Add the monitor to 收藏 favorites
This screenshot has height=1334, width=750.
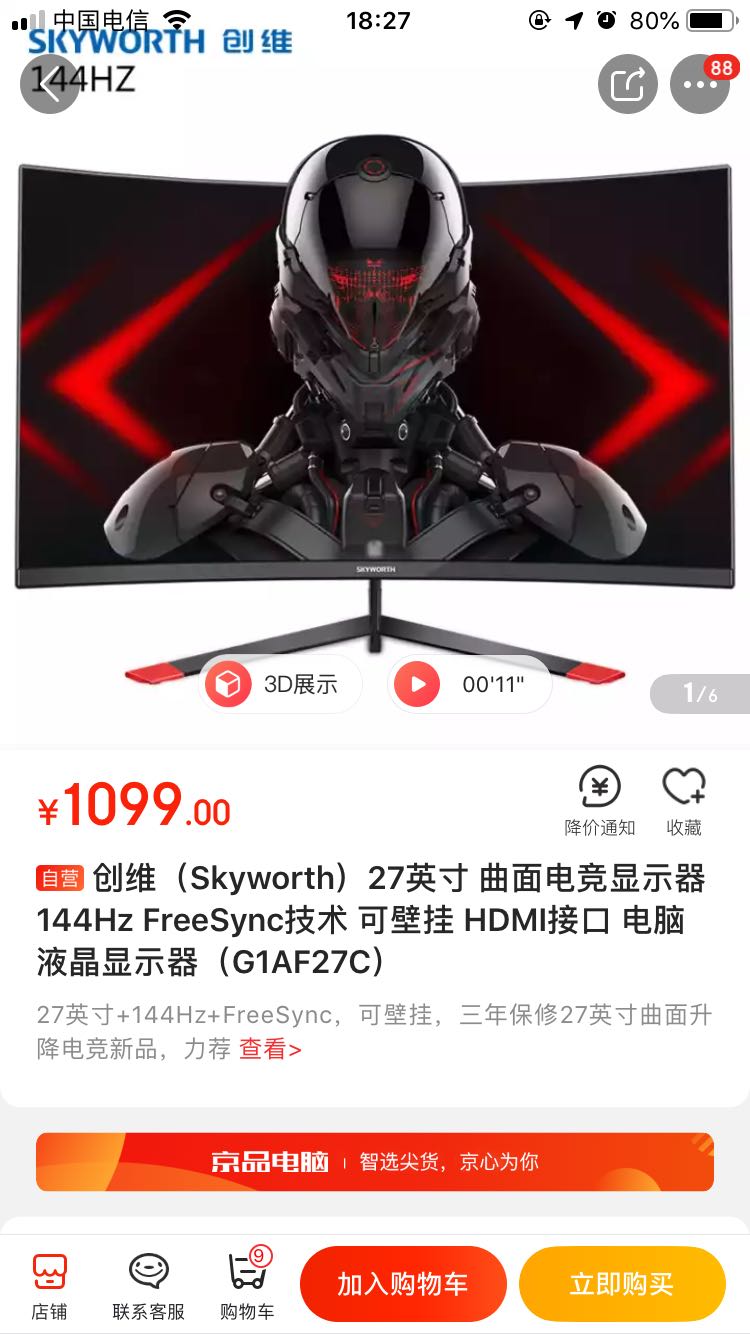[x=685, y=802]
